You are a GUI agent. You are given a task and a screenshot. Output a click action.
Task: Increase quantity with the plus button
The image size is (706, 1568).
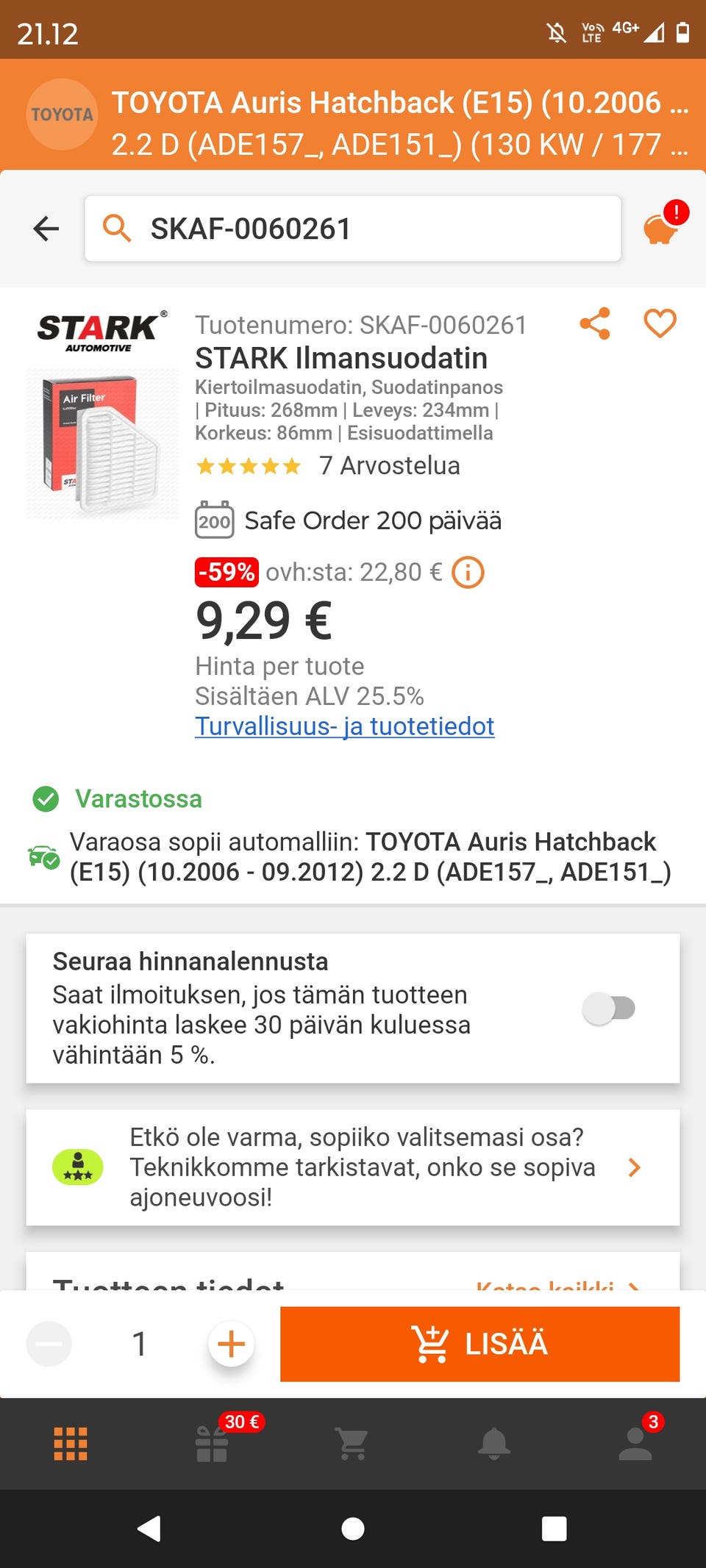tap(231, 1344)
